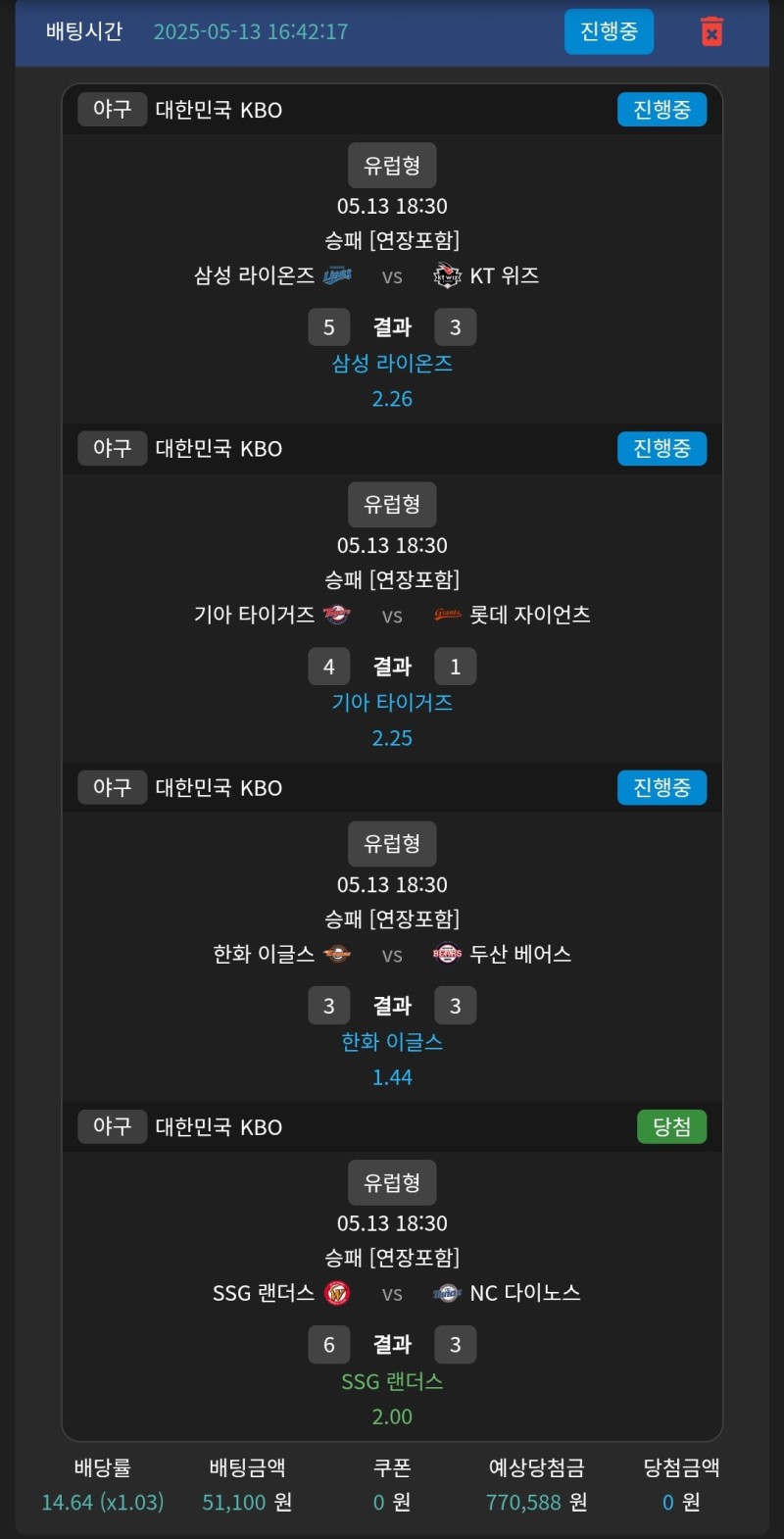Tap the 진행중 status button beside betting time

(x=609, y=31)
